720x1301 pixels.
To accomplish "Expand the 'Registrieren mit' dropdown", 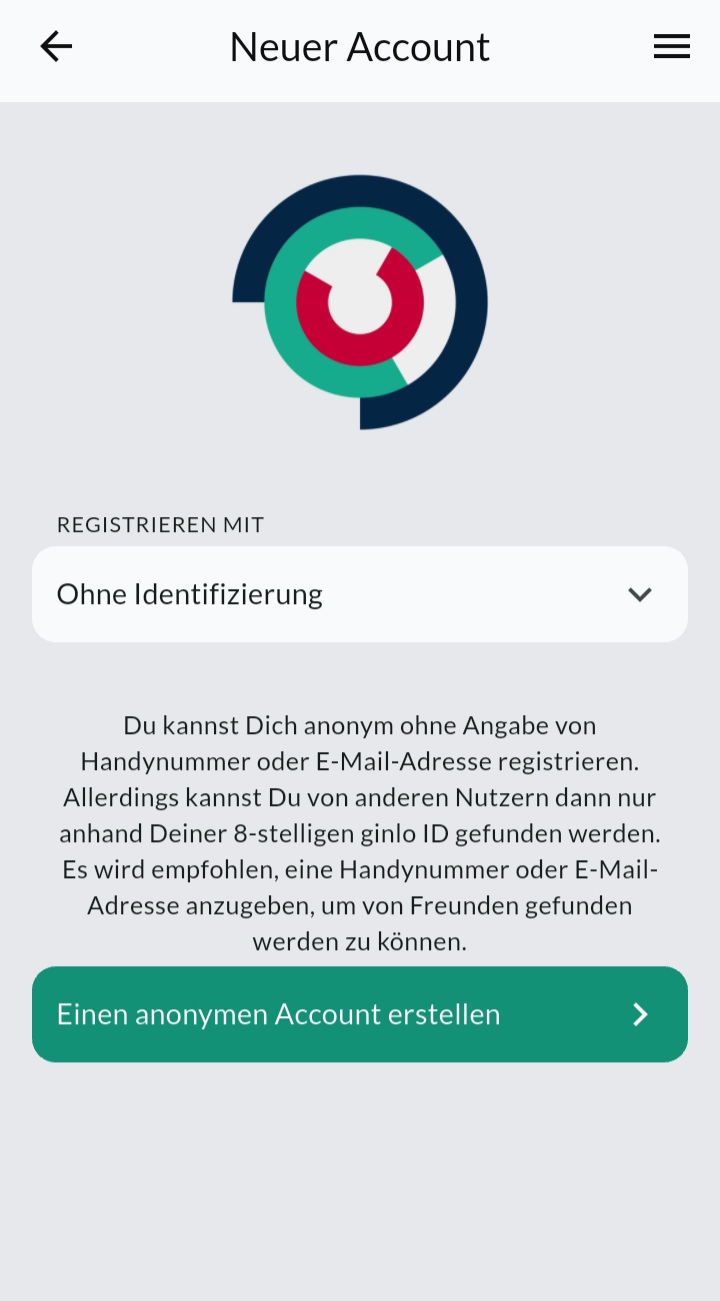I will [360, 594].
